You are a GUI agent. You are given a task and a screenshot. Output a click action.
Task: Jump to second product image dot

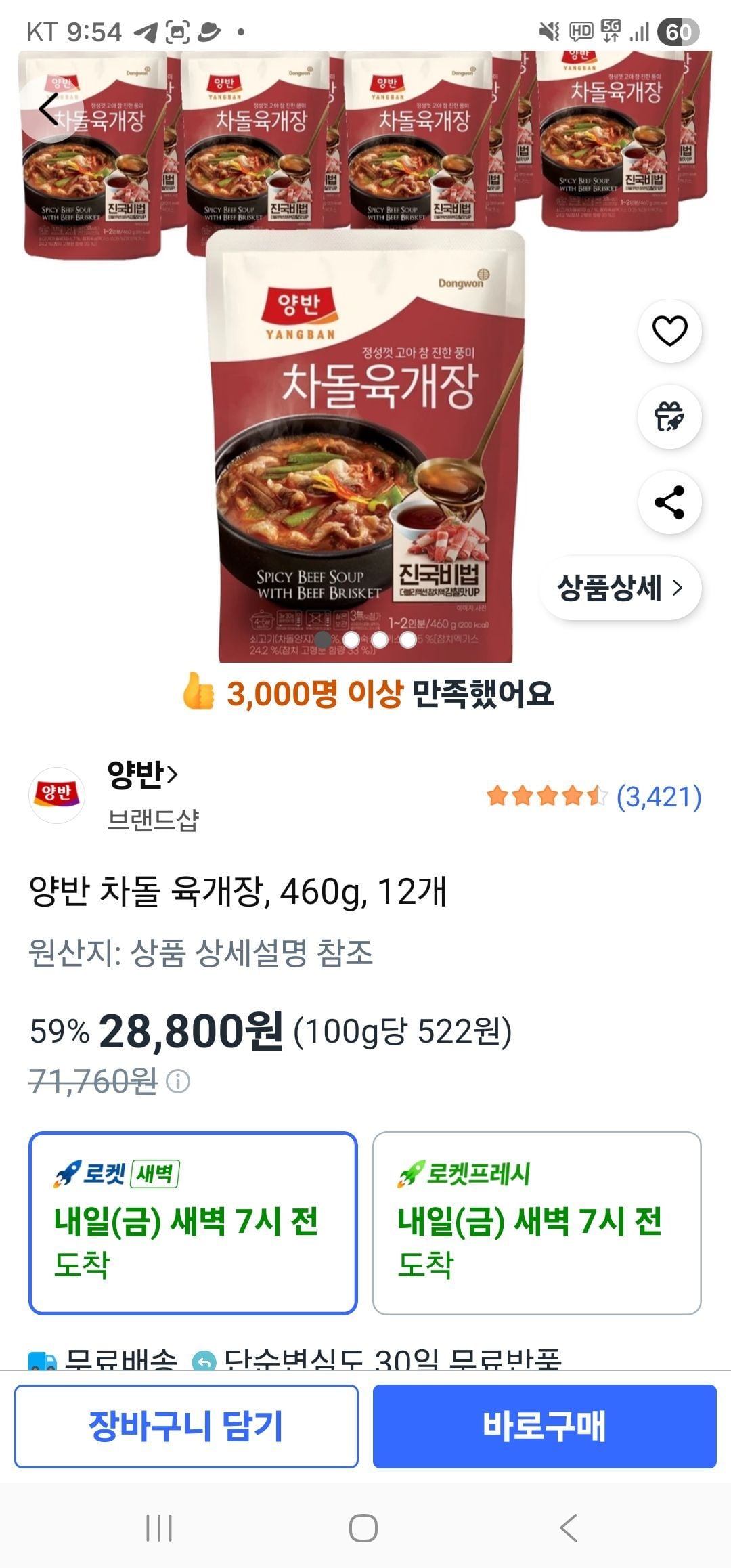tap(351, 639)
